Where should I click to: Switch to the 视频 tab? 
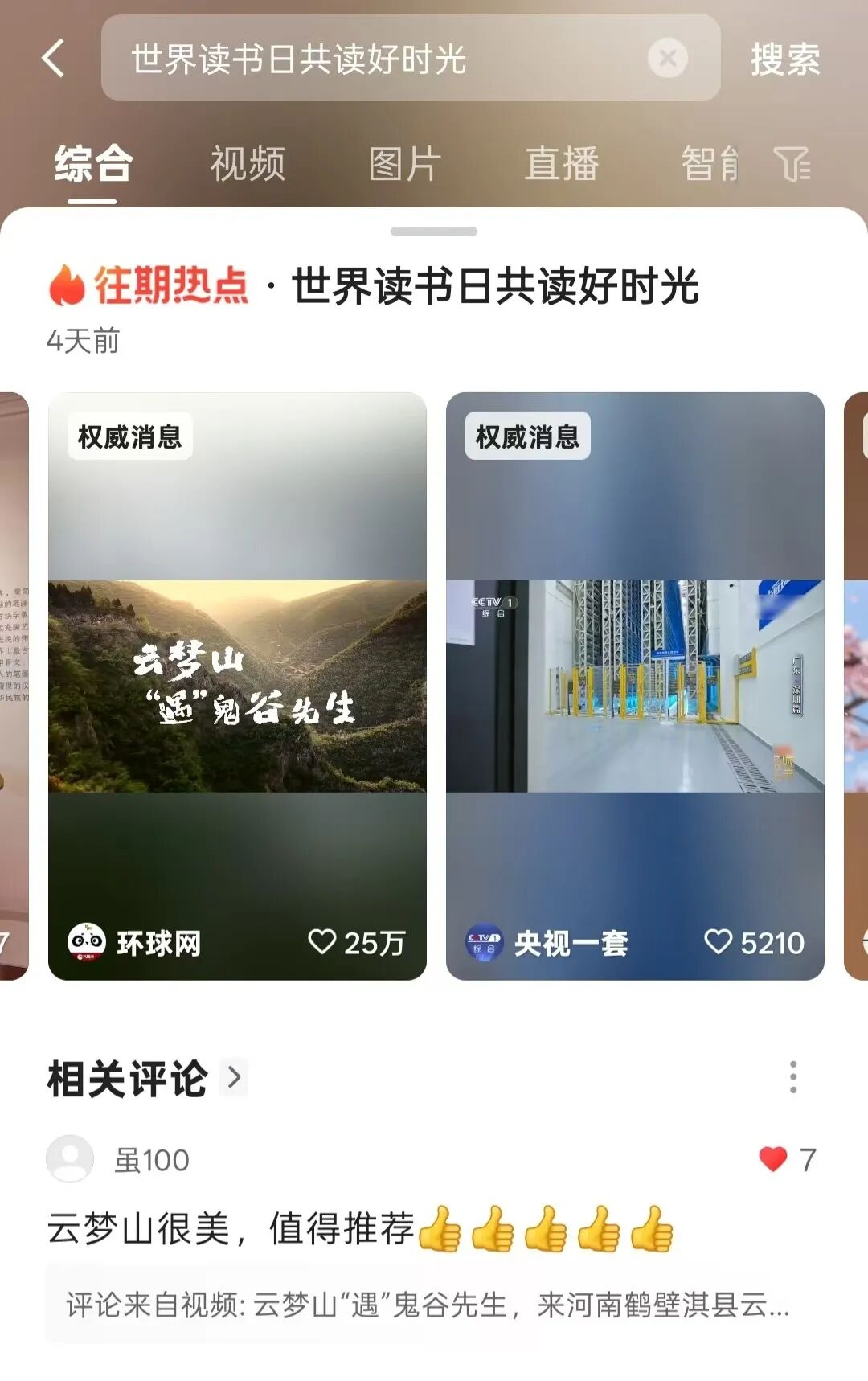(248, 164)
